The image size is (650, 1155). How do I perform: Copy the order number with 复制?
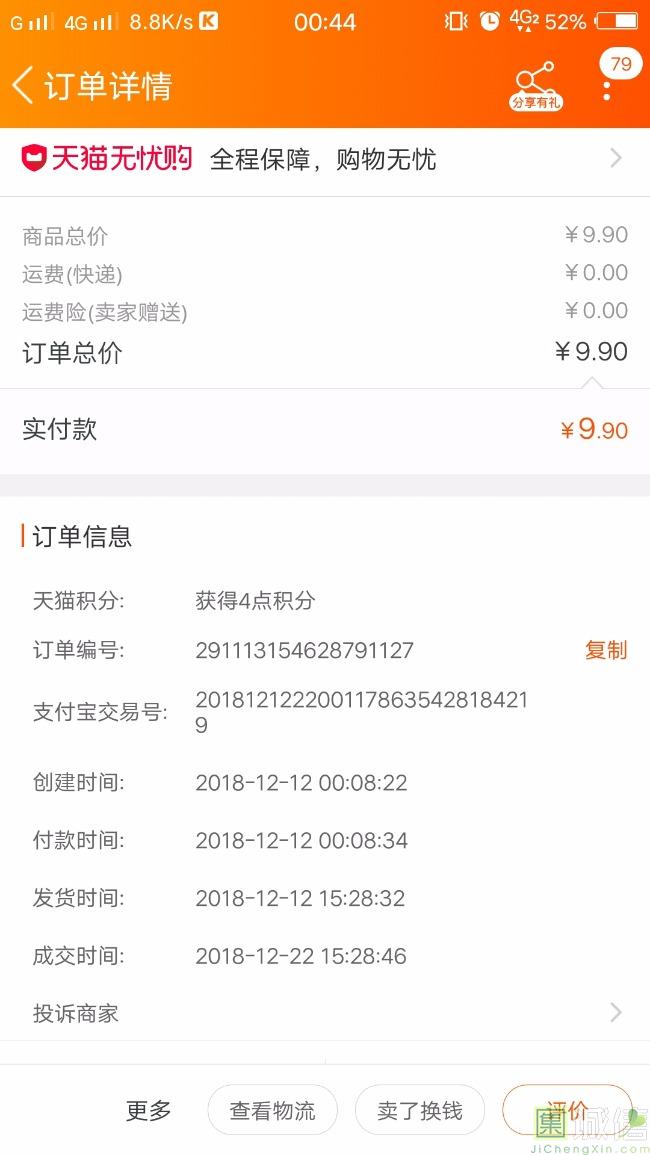[x=606, y=650]
